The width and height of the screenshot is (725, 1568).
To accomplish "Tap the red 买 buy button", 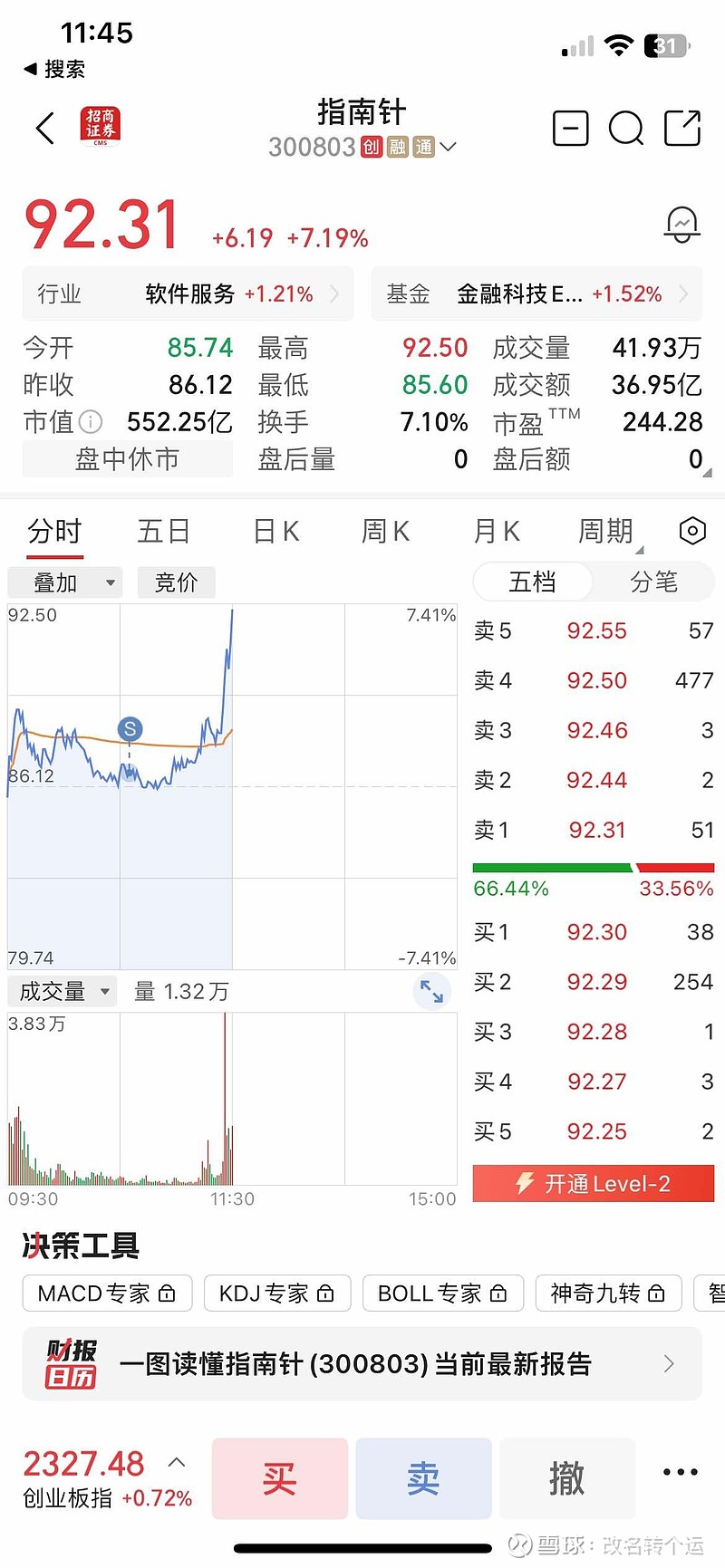I will pos(280,1478).
